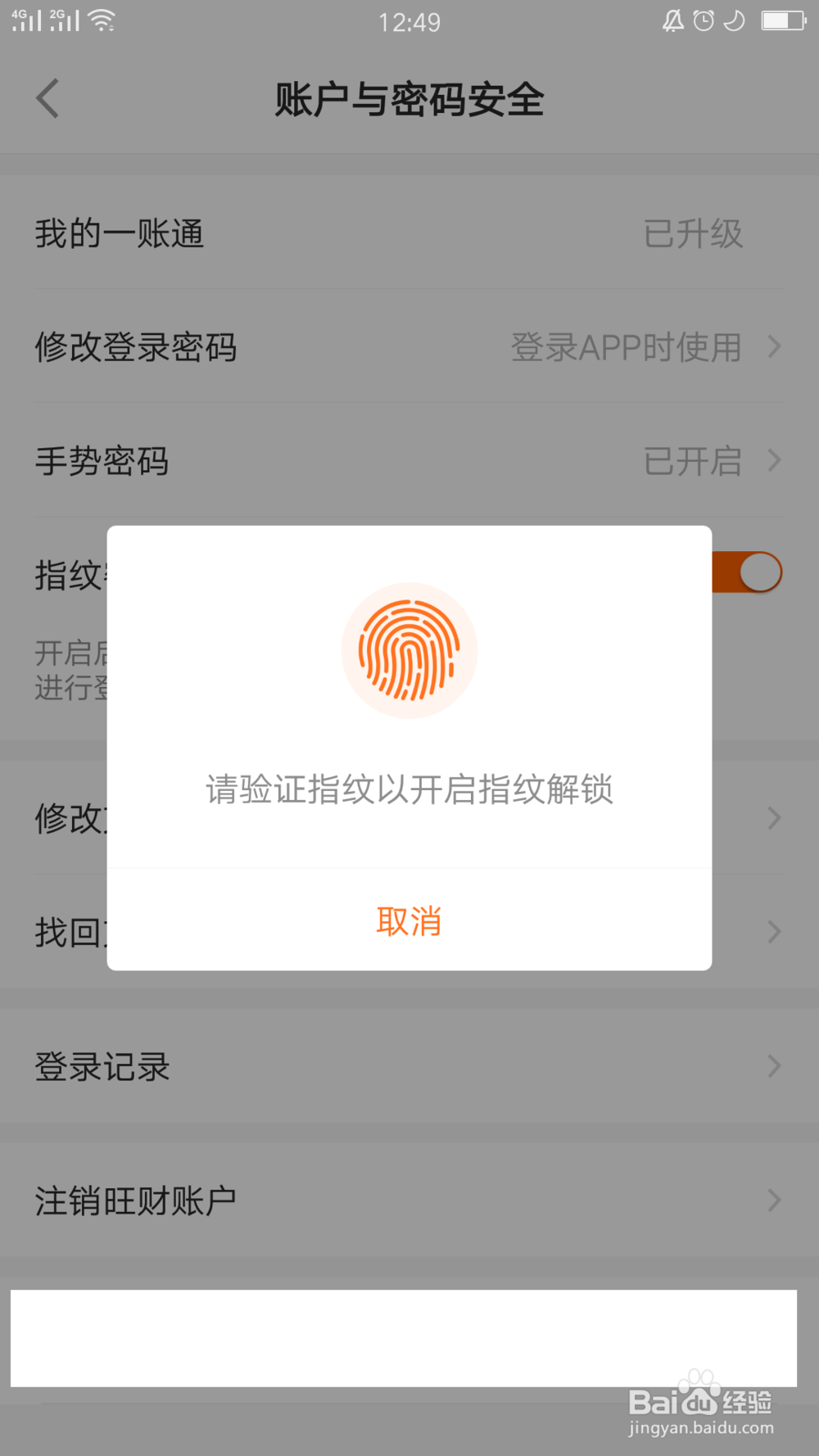Expand 修改登录密码 via its chevron
This screenshot has height=1456, width=819.
(x=773, y=347)
